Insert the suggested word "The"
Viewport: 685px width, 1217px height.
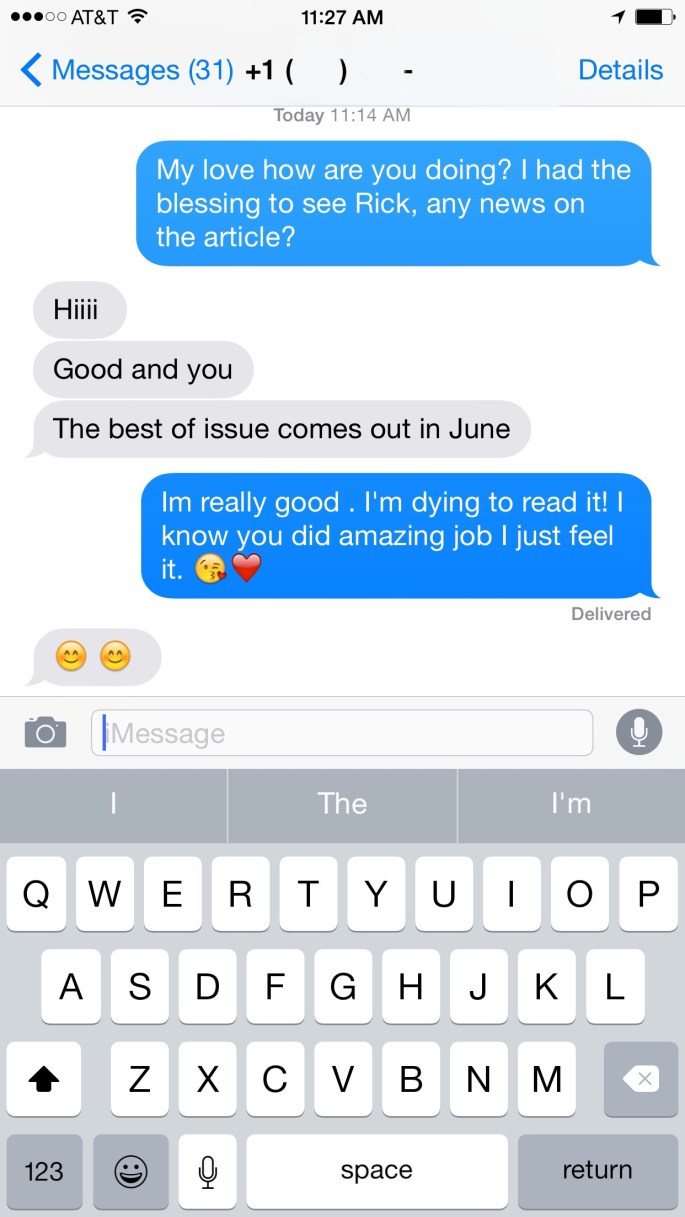342,804
